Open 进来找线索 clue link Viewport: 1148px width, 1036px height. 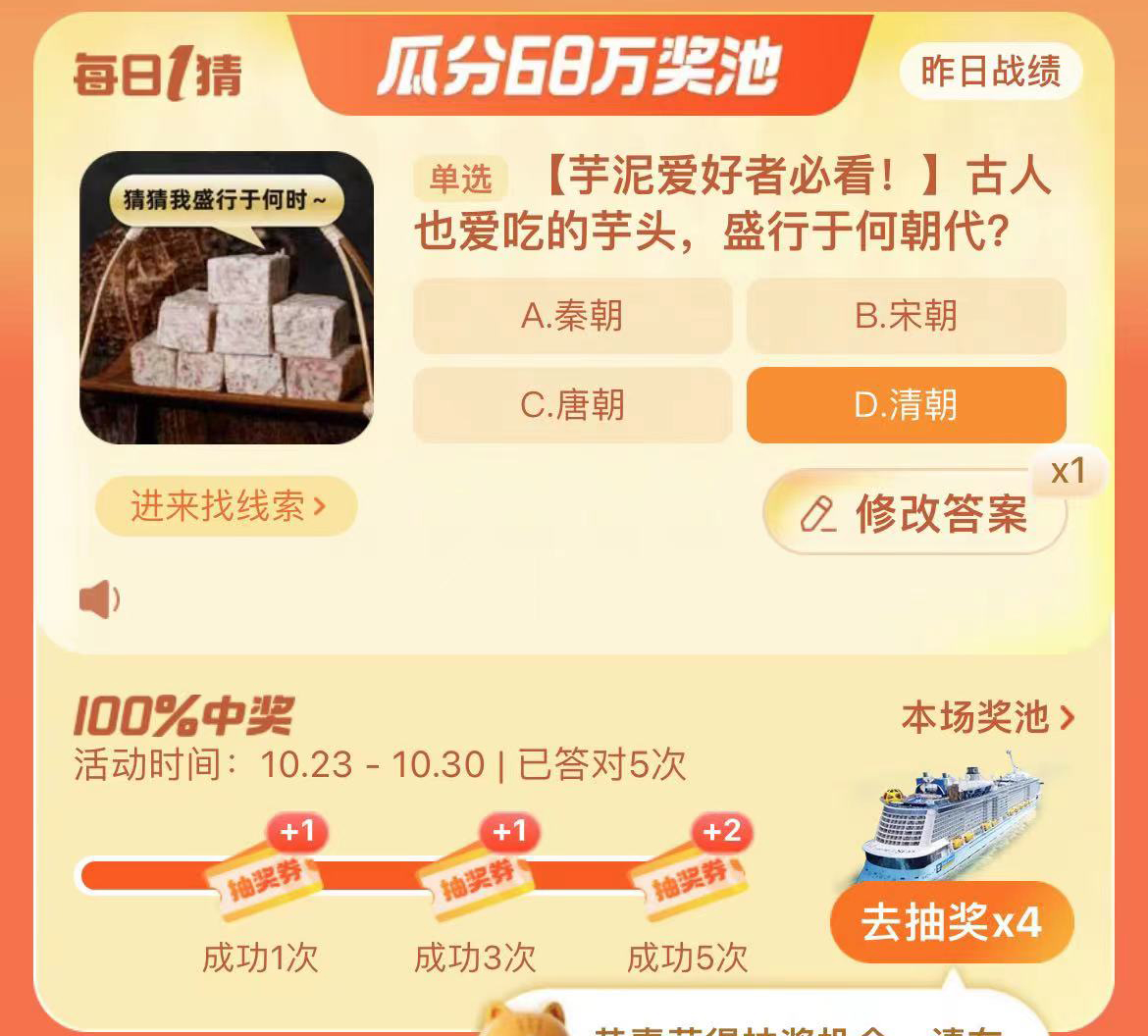[227, 506]
